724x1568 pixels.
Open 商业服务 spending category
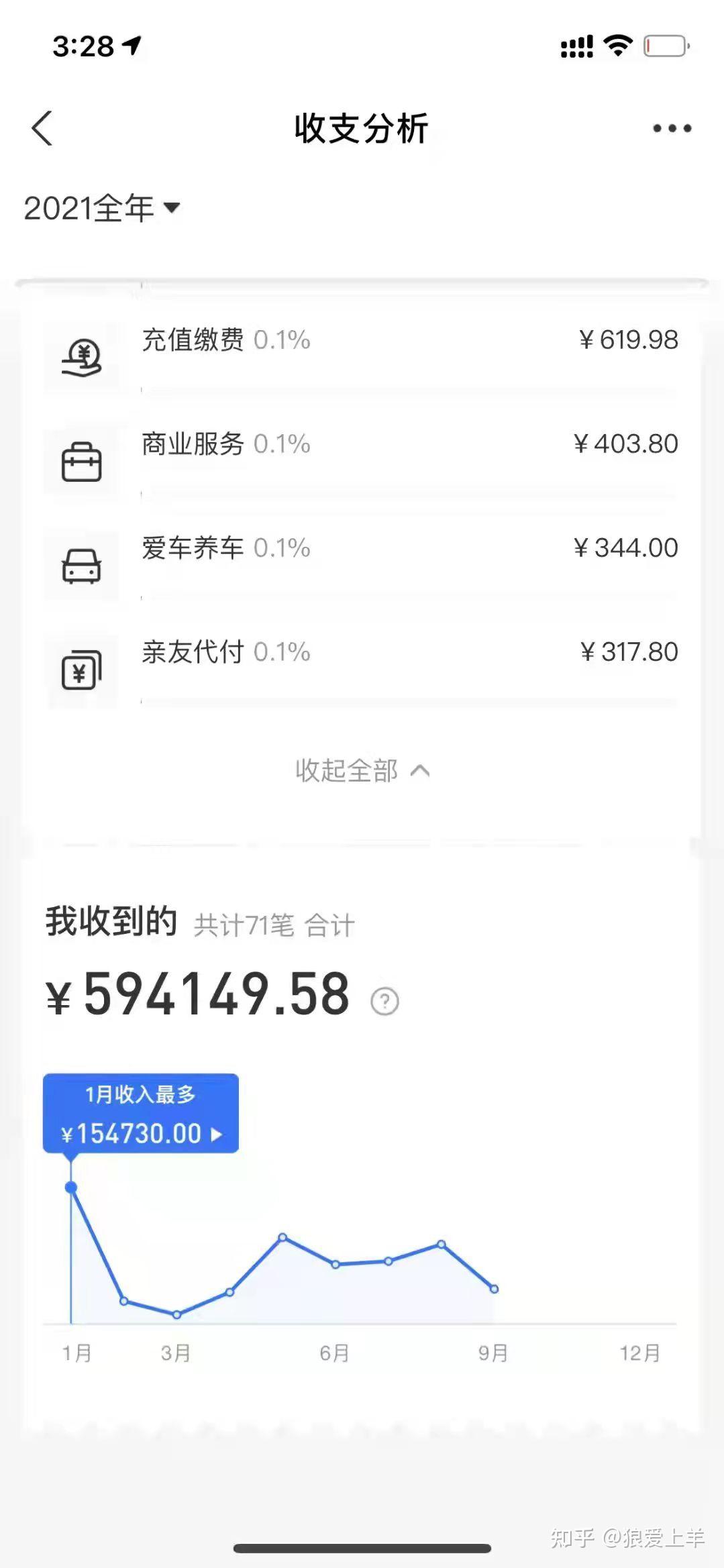tap(362, 445)
